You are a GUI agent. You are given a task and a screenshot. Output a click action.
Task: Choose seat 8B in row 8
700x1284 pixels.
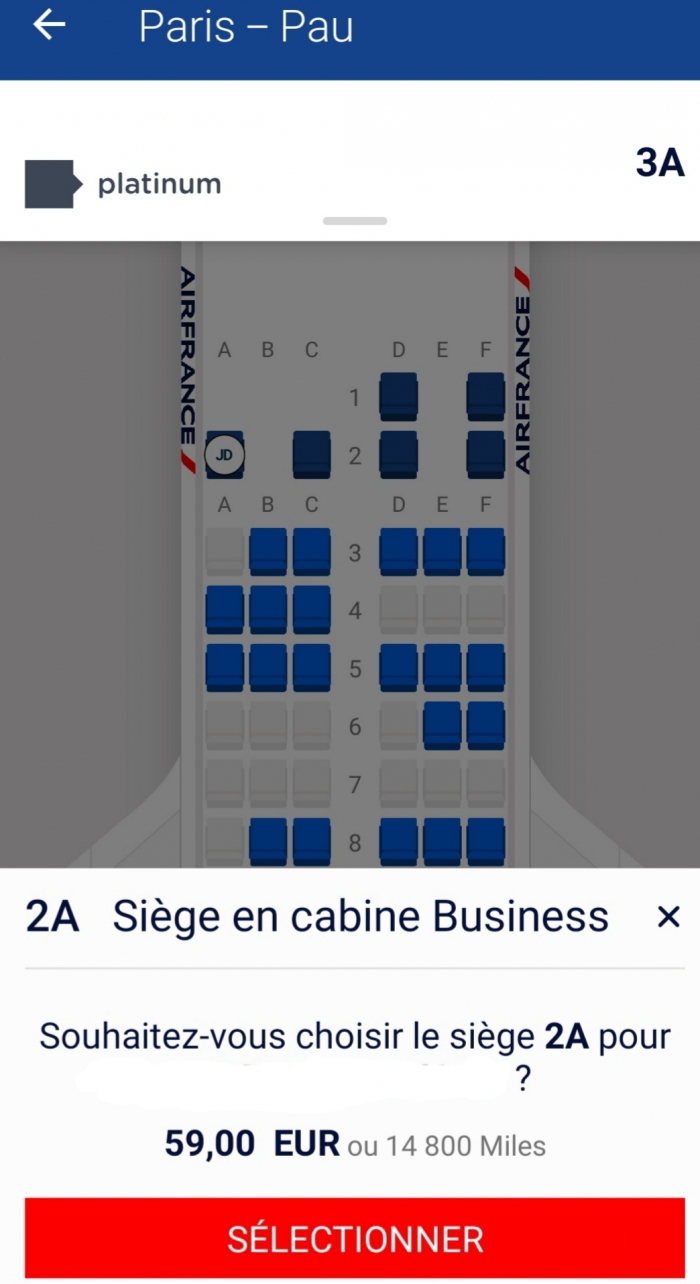point(268,841)
